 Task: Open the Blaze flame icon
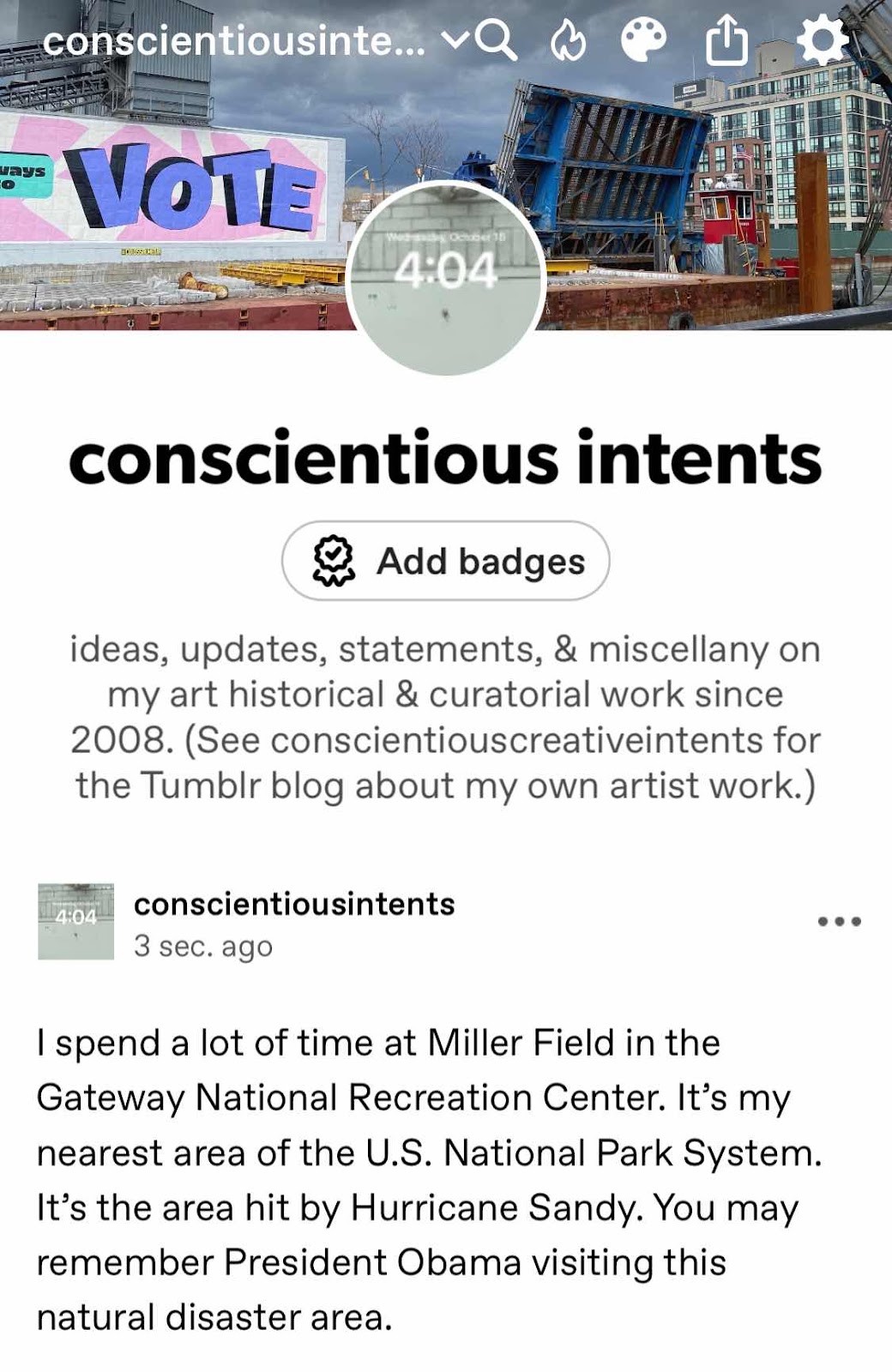coord(568,41)
